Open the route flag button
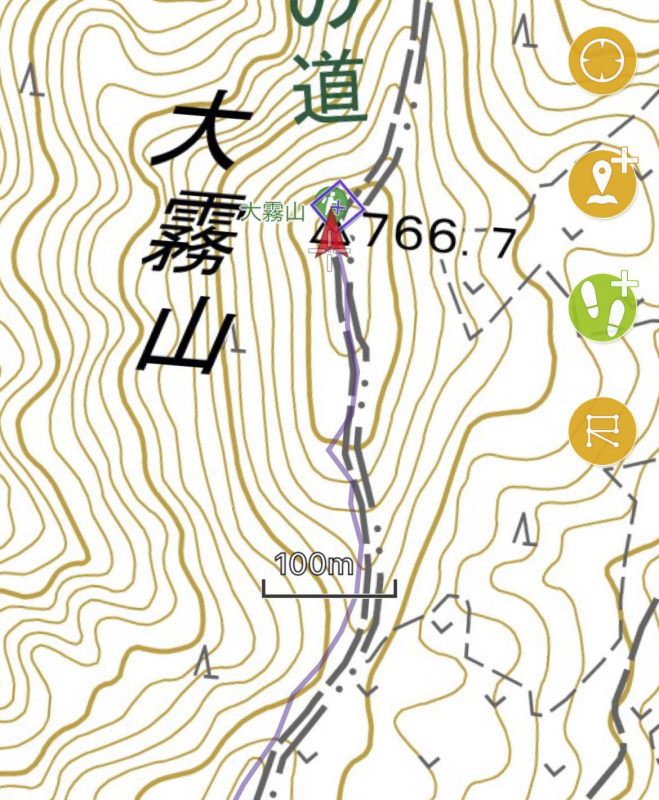The width and height of the screenshot is (659, 800). 602,431
